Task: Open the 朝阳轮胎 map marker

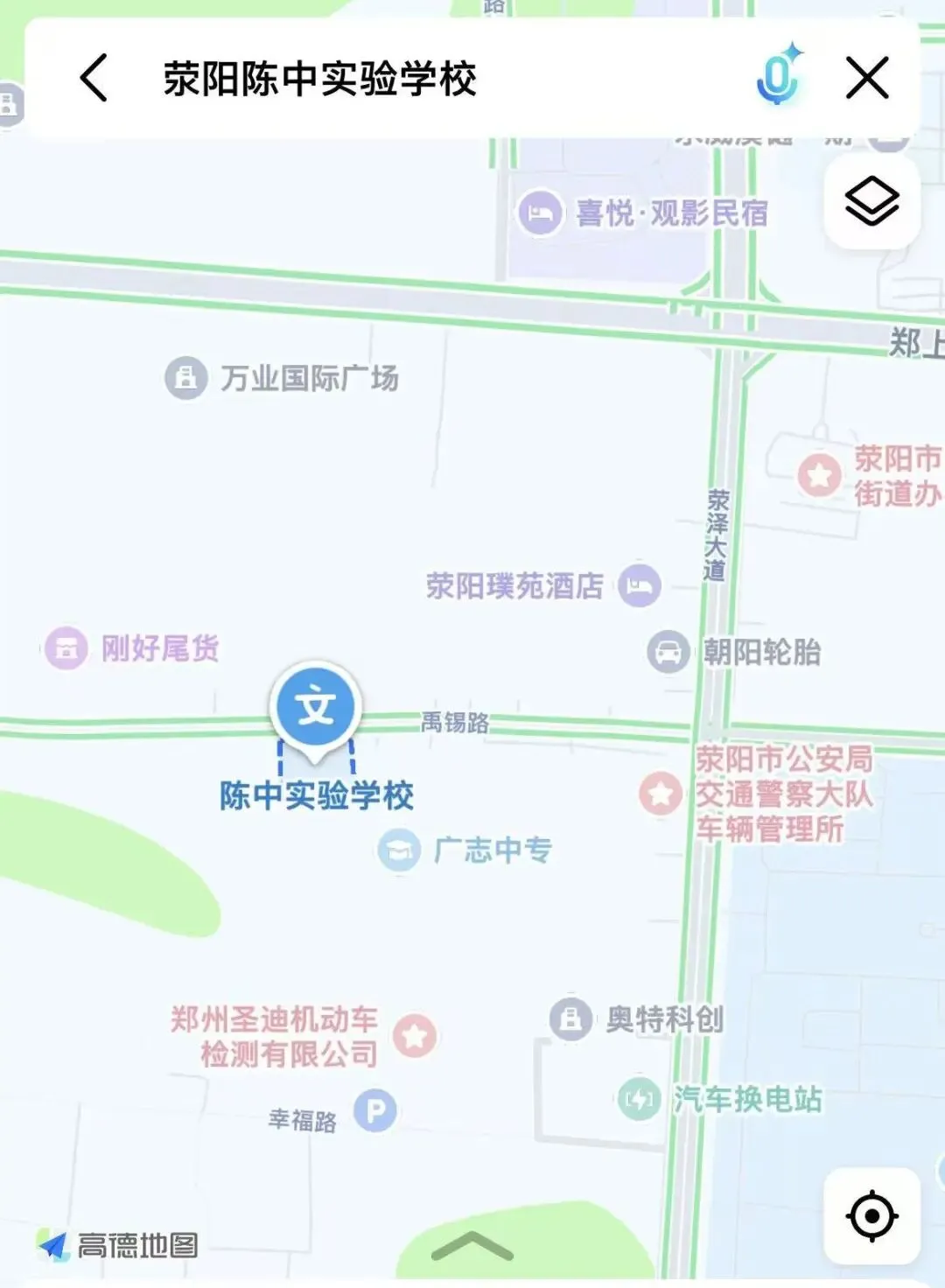Action: coord(669,652)
